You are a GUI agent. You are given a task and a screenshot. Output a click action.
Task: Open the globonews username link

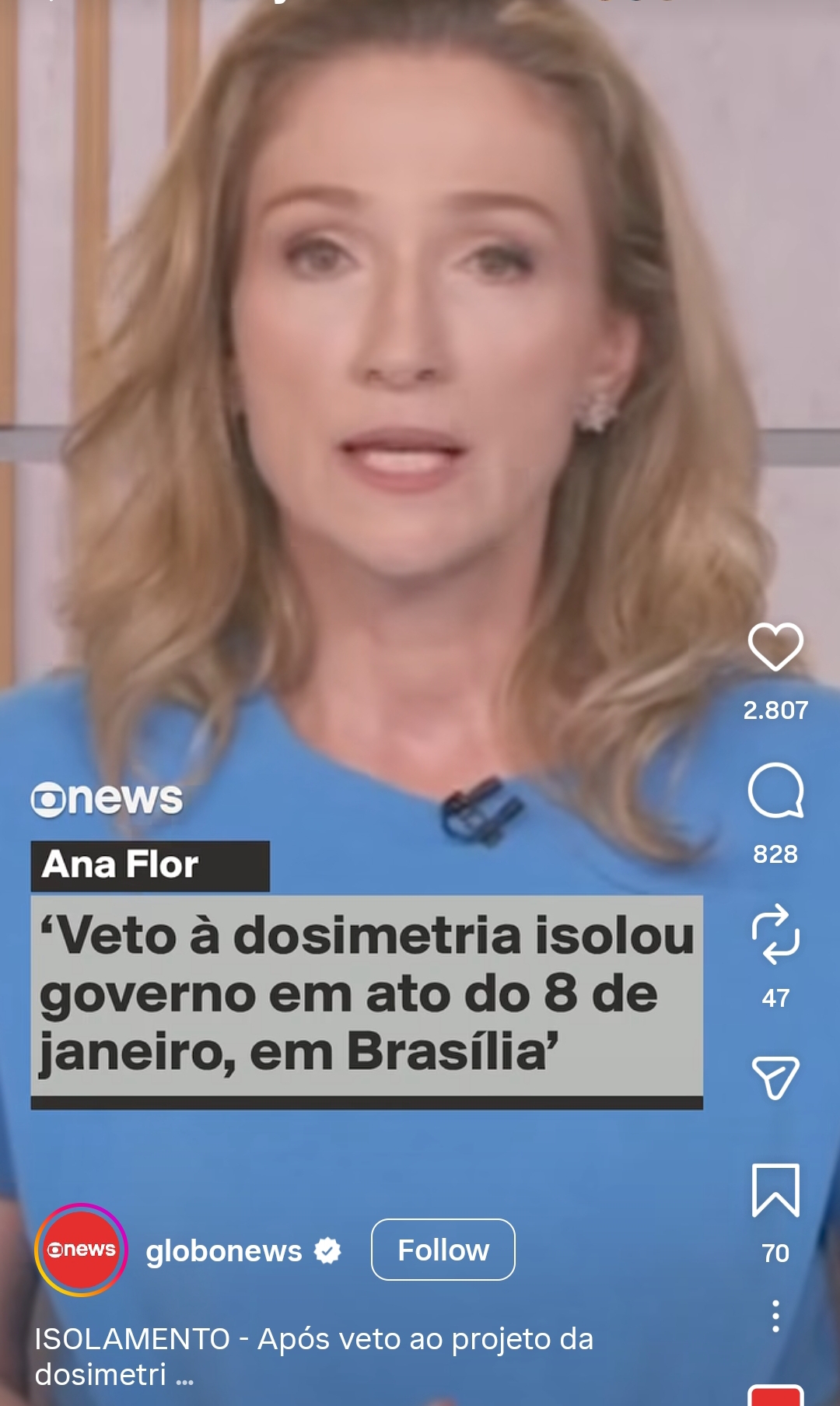point(224,1251)
